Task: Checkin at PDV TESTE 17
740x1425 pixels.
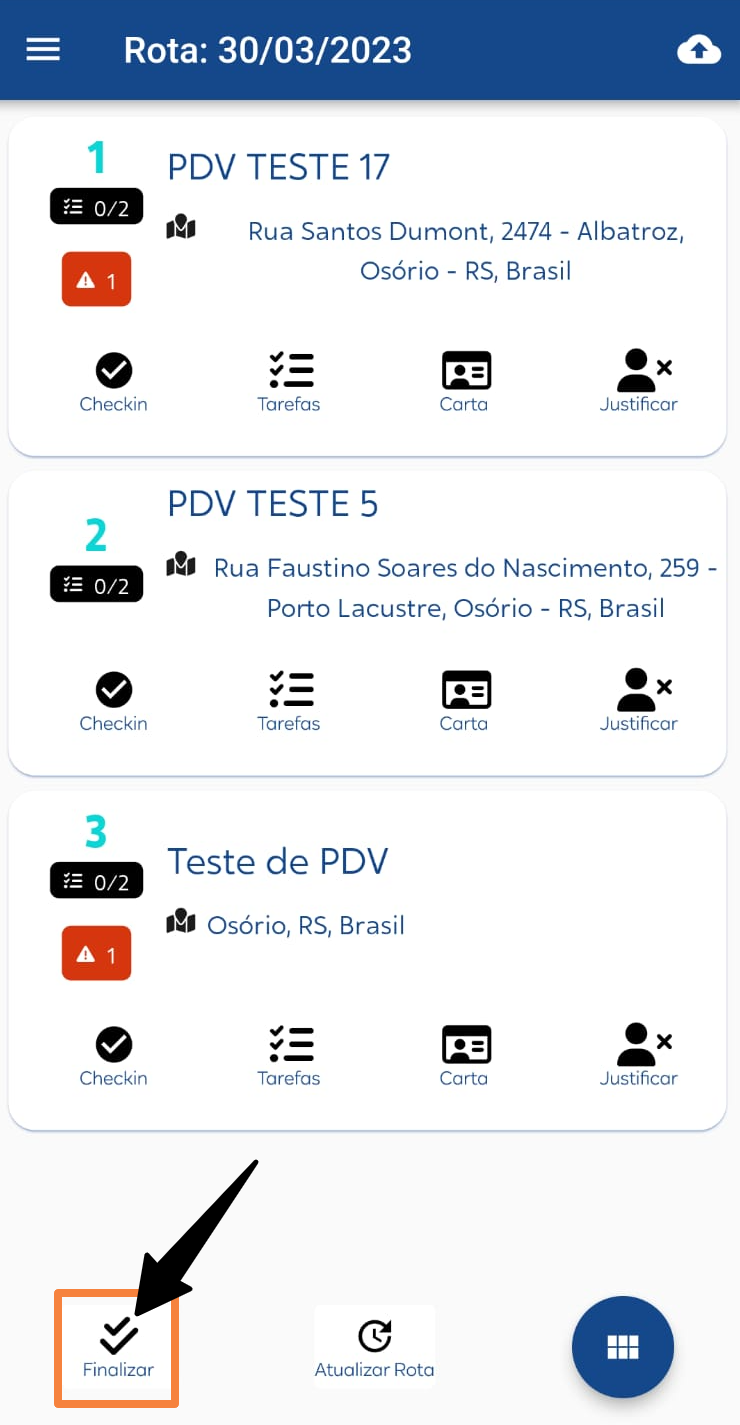Action: [114, 383]
